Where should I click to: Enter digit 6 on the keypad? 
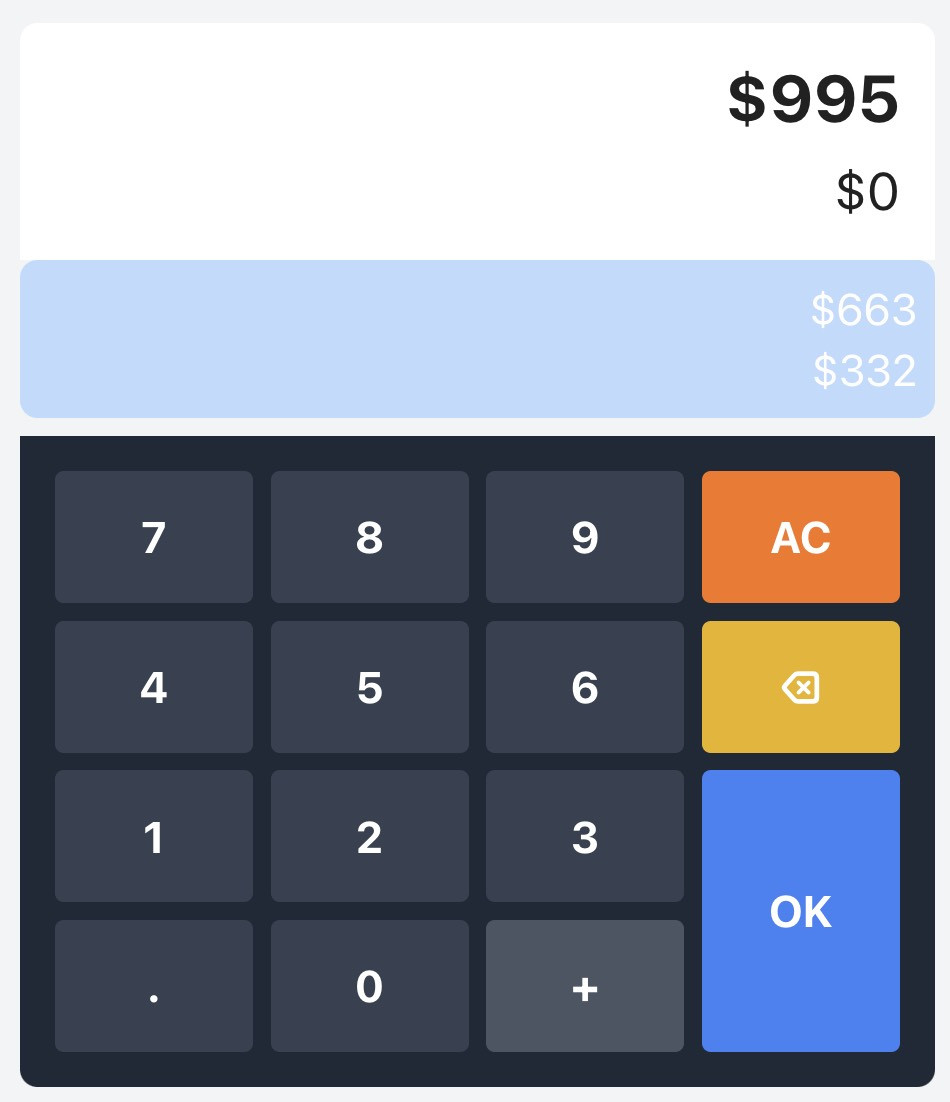tap(585, 687)
